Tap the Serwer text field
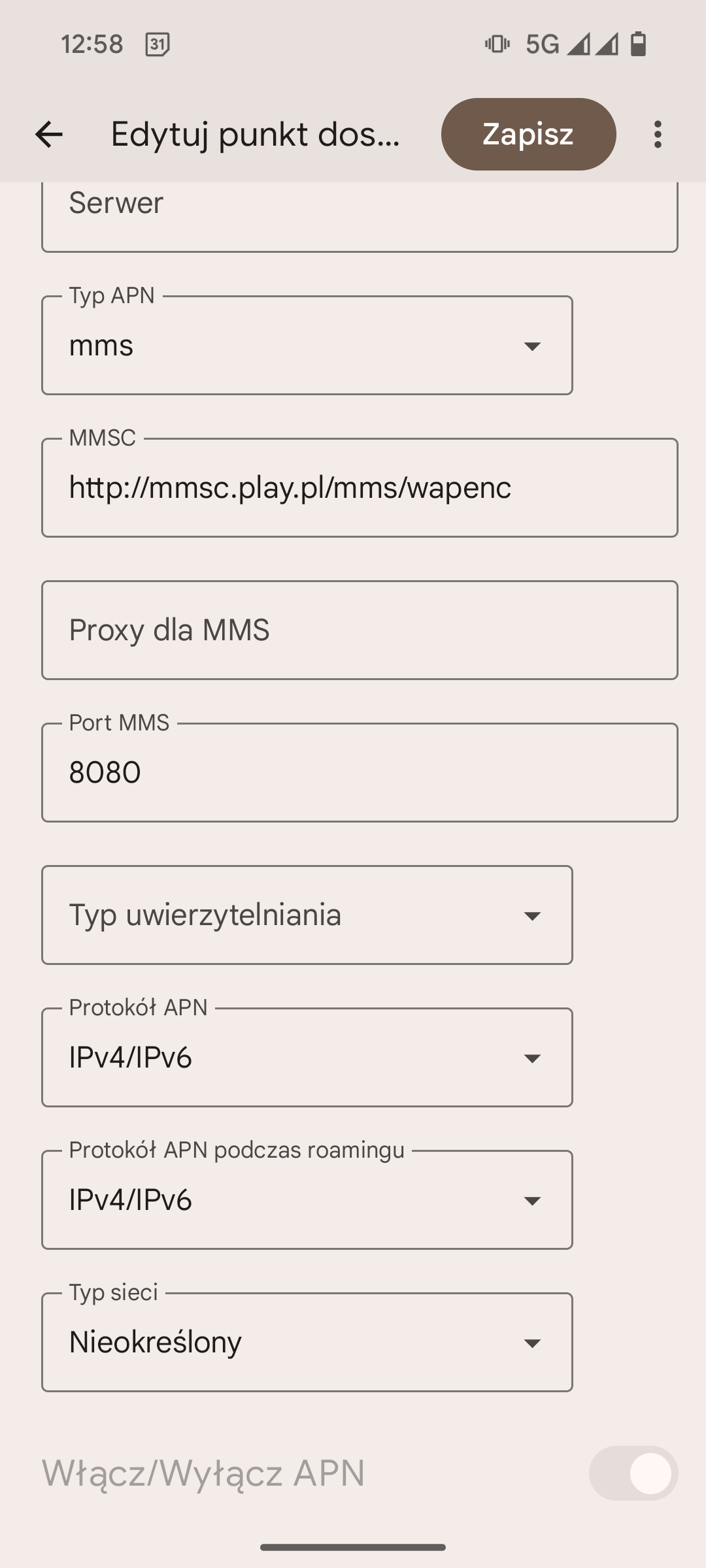Viewport: 706px width, 1568px height. [360, 216]
